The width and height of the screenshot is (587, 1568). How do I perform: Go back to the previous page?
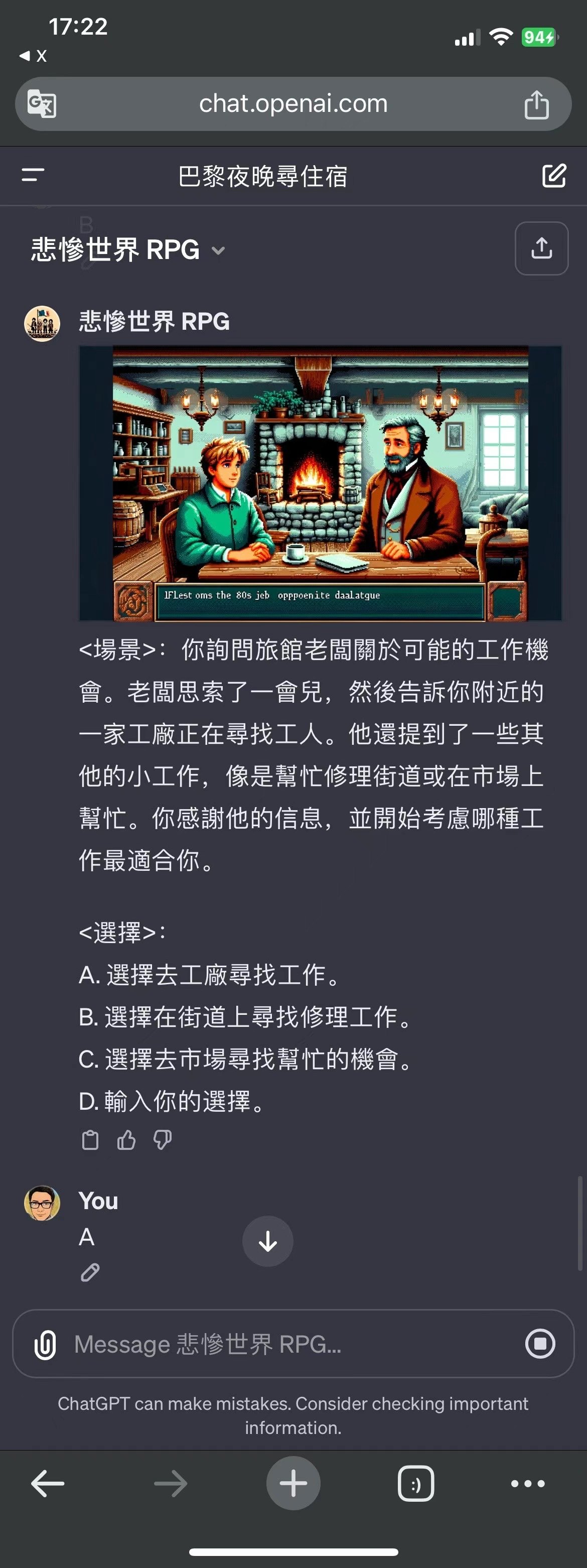tap(48, 1483)
